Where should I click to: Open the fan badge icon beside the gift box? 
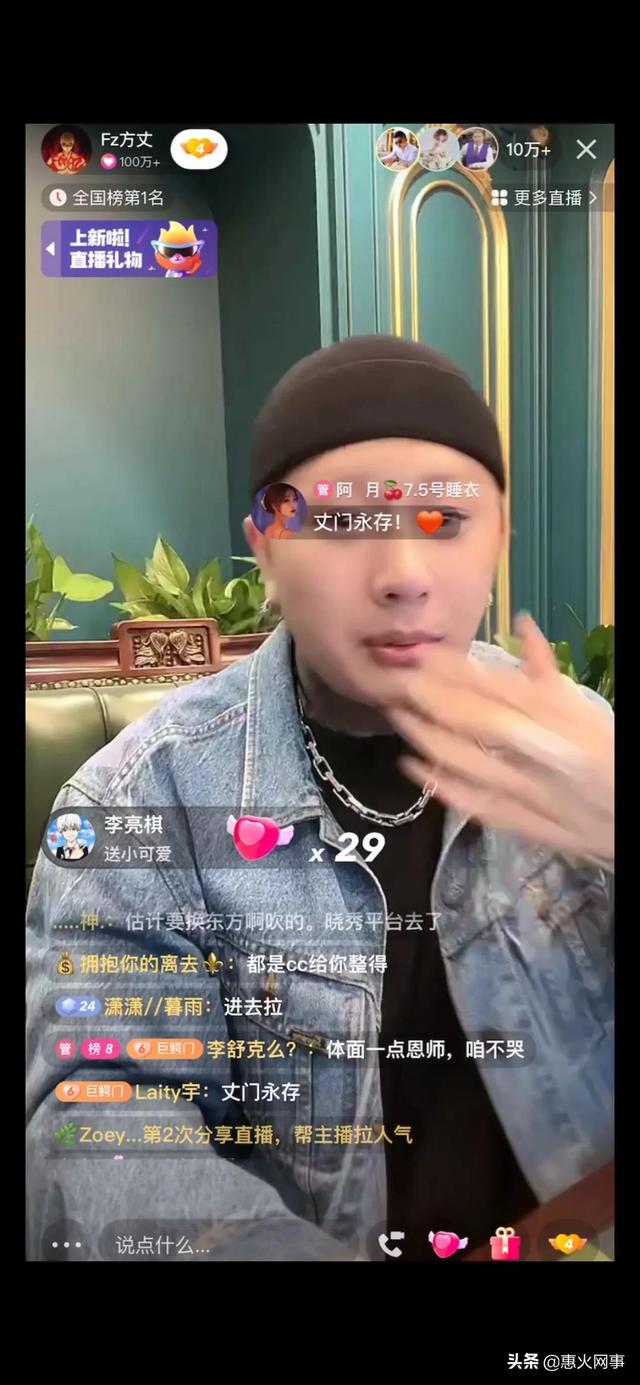tap(567, 1243)
